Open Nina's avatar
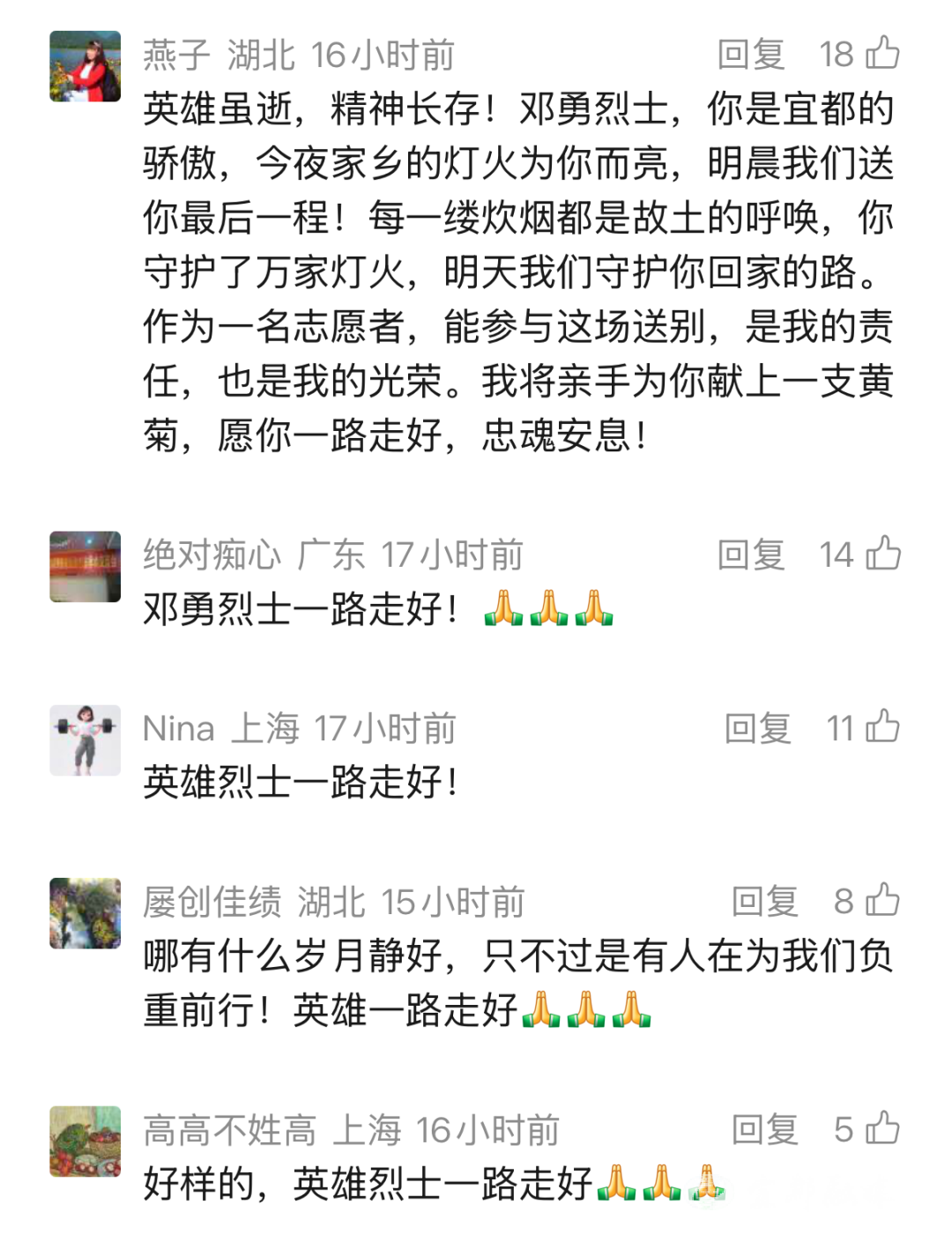Viewport: 952px width, 1242px height. (x=85, y=740)
